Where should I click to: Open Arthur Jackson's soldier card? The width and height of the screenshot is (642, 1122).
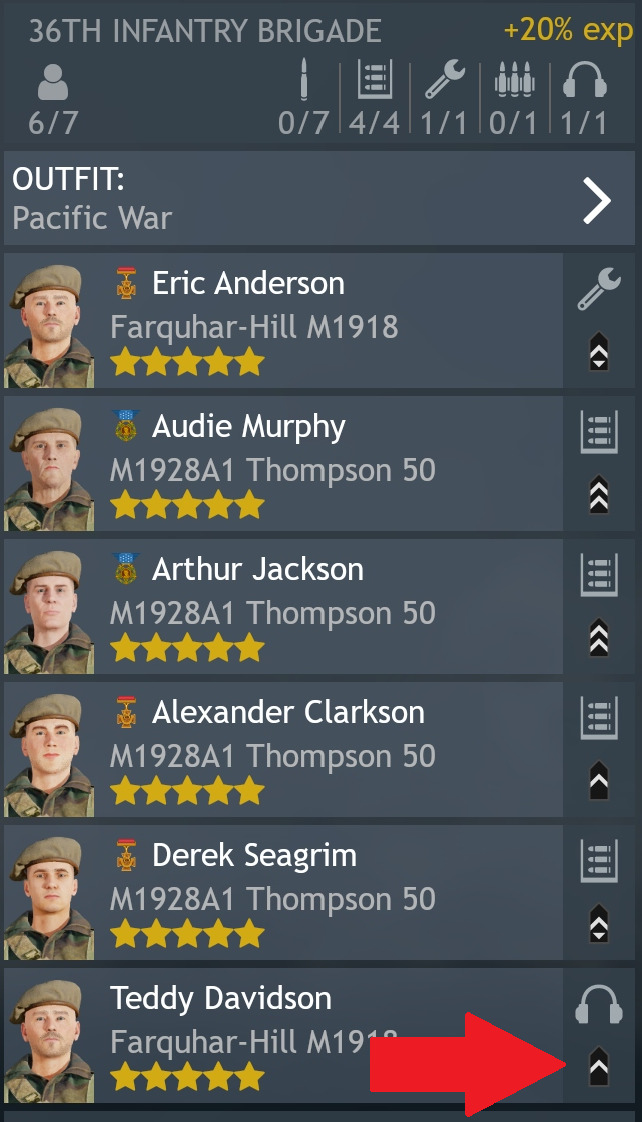click(x=285, y=606)
